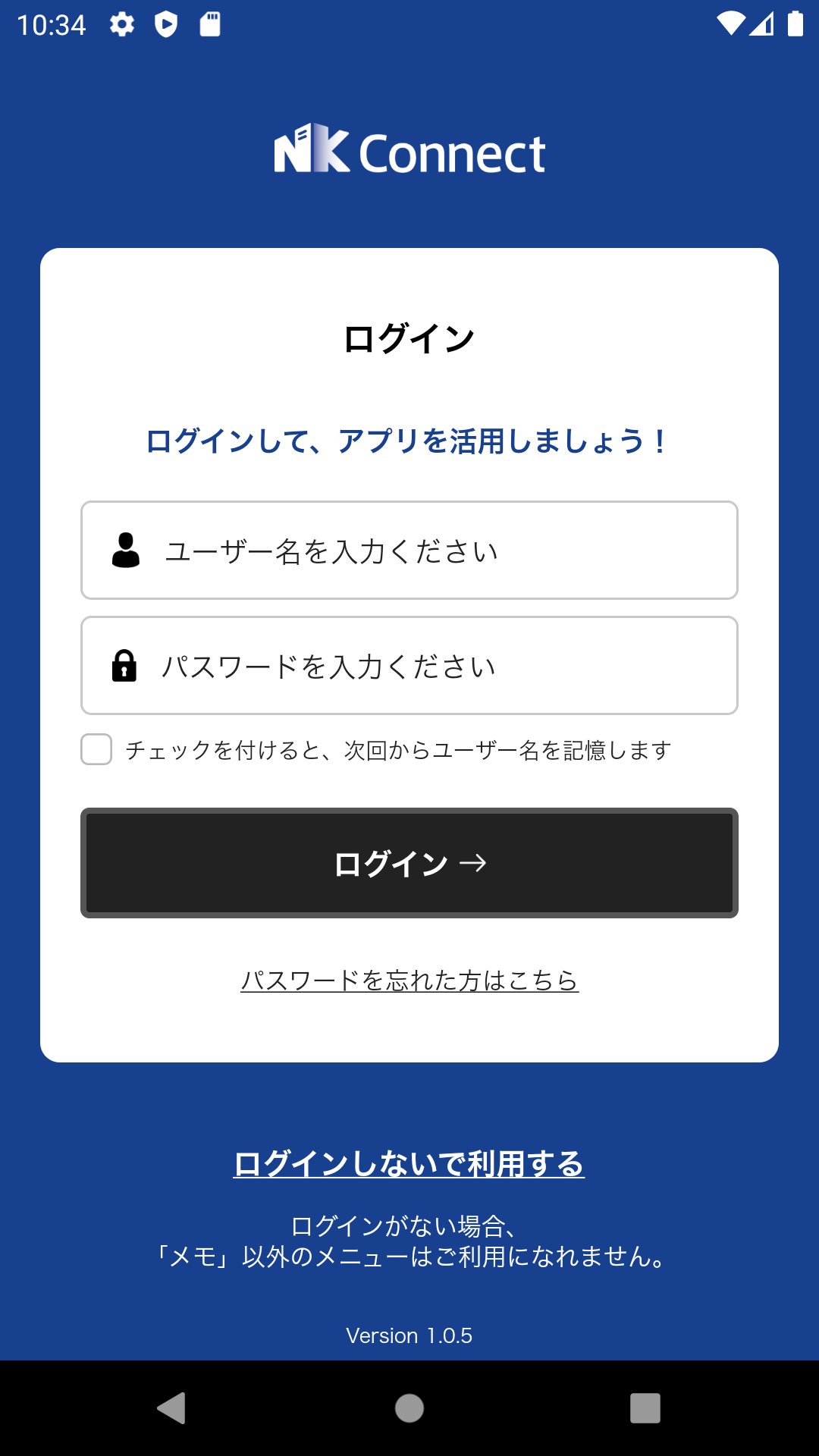819x1456 pixels.
Task: Click the SD card icon in the status bar
Action: click(208, 24)
